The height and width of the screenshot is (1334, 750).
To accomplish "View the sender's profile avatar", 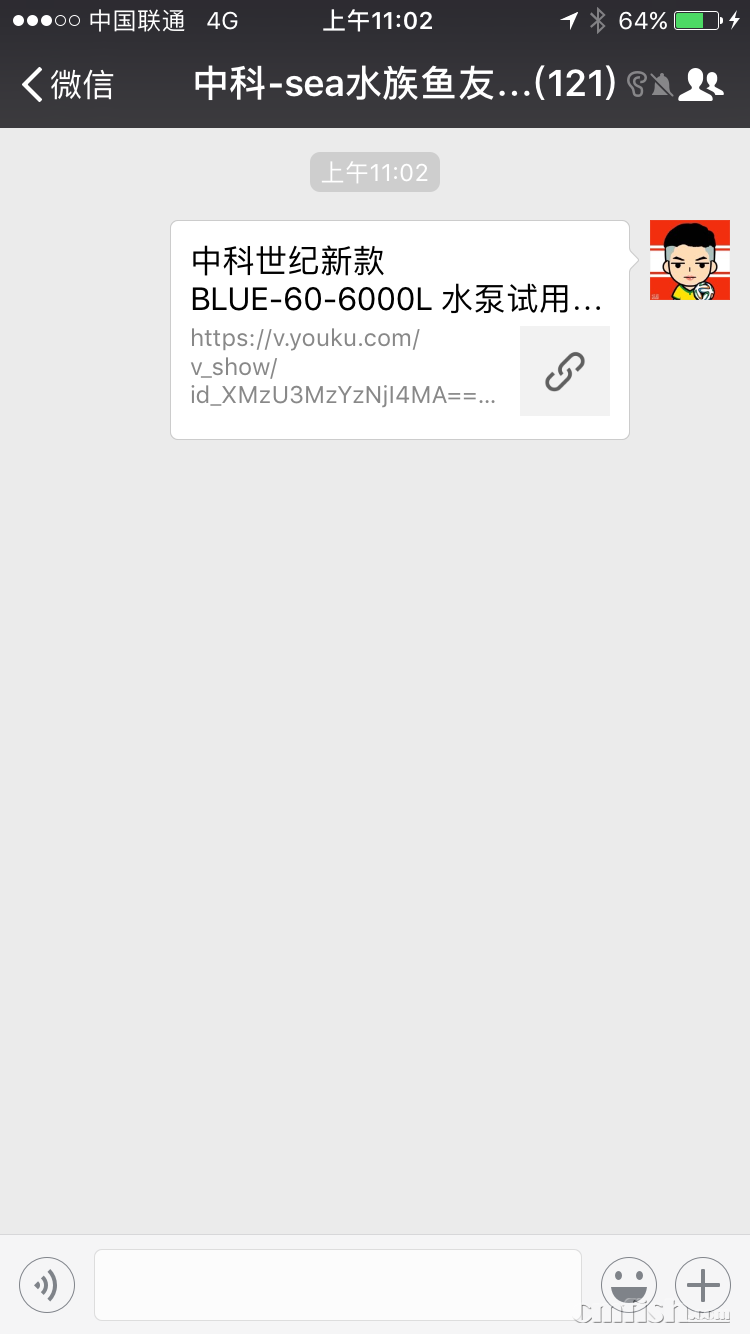I will point(689,260).
